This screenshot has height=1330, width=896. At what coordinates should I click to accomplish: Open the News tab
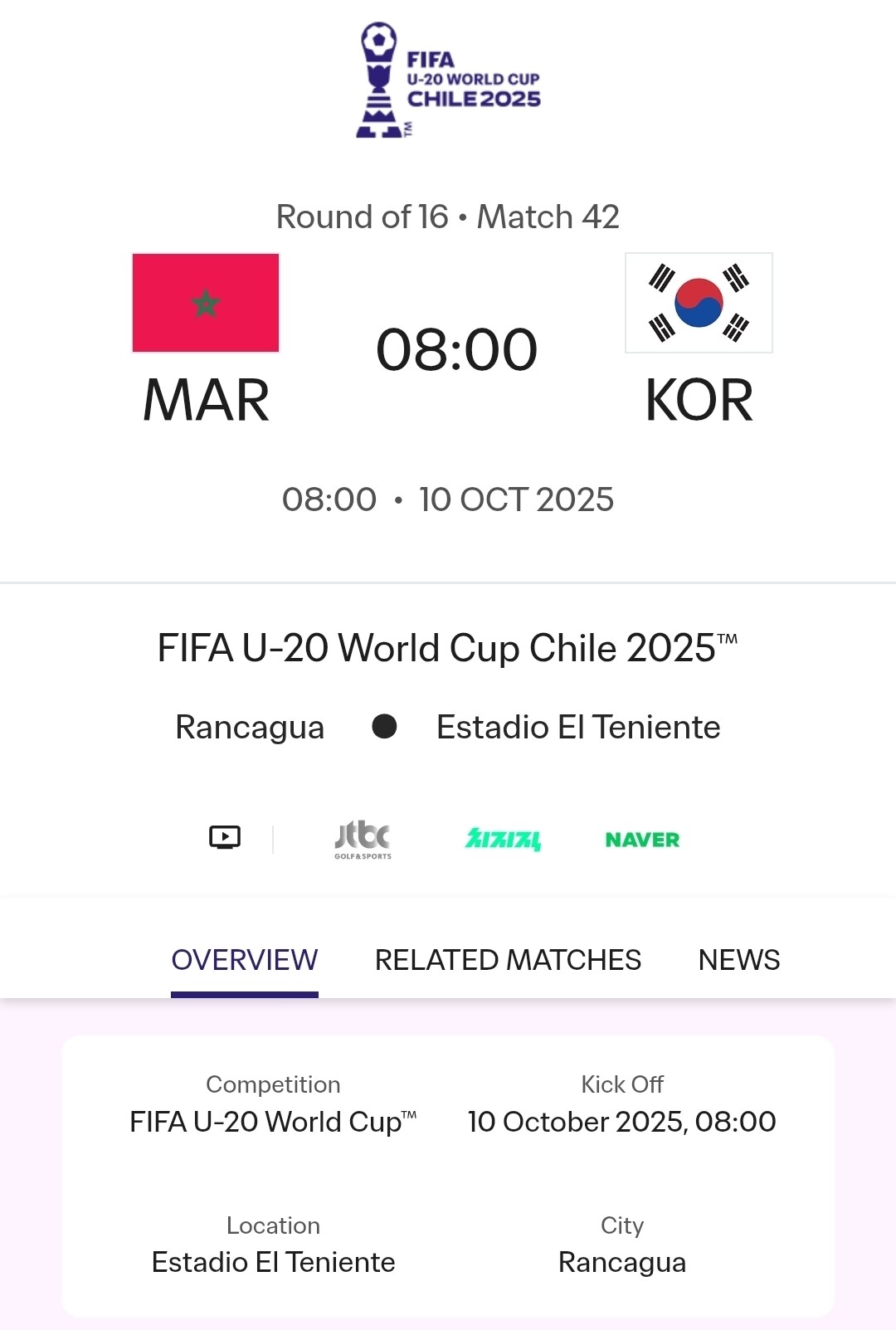tap(738, 960)
